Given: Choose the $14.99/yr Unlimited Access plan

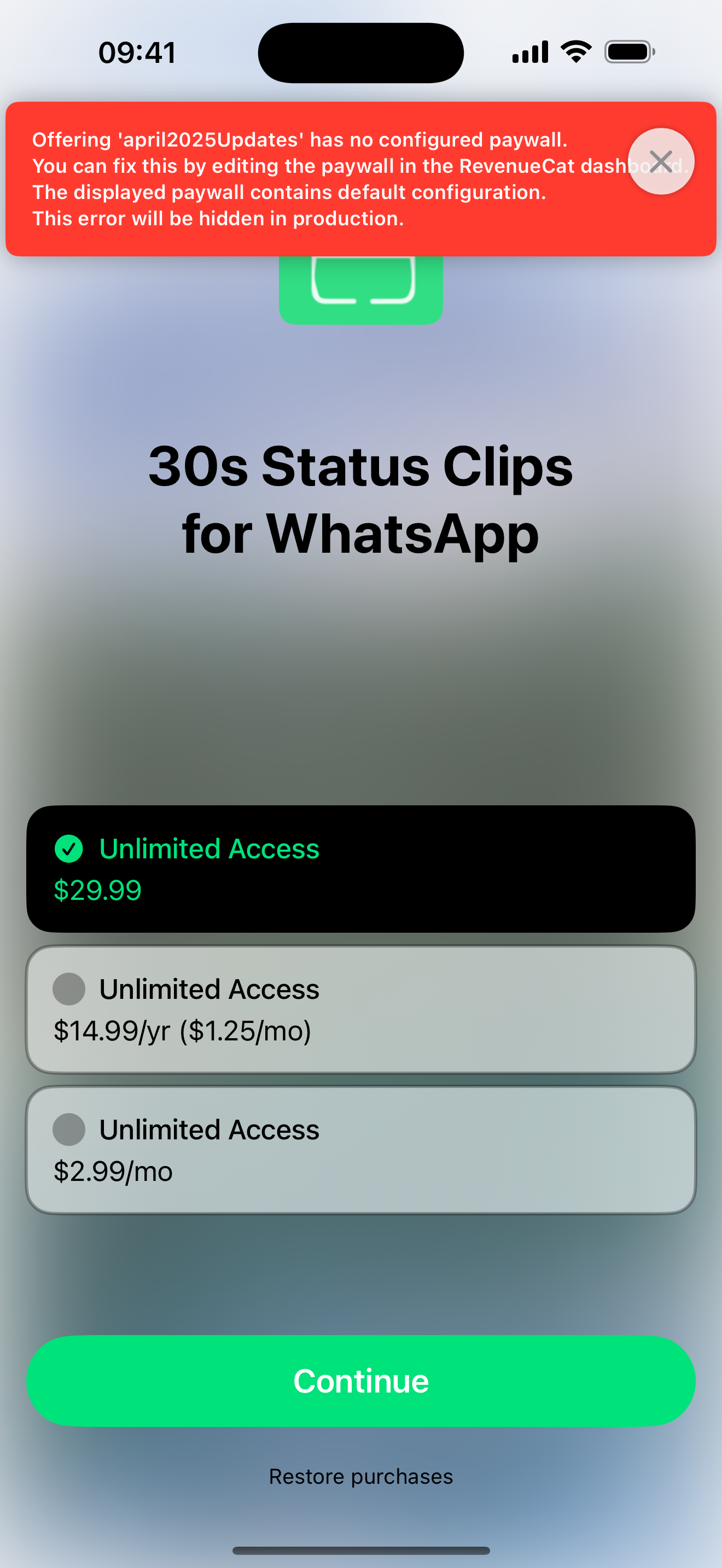Looking at the screenshot, I should [x=361, y=1009].
